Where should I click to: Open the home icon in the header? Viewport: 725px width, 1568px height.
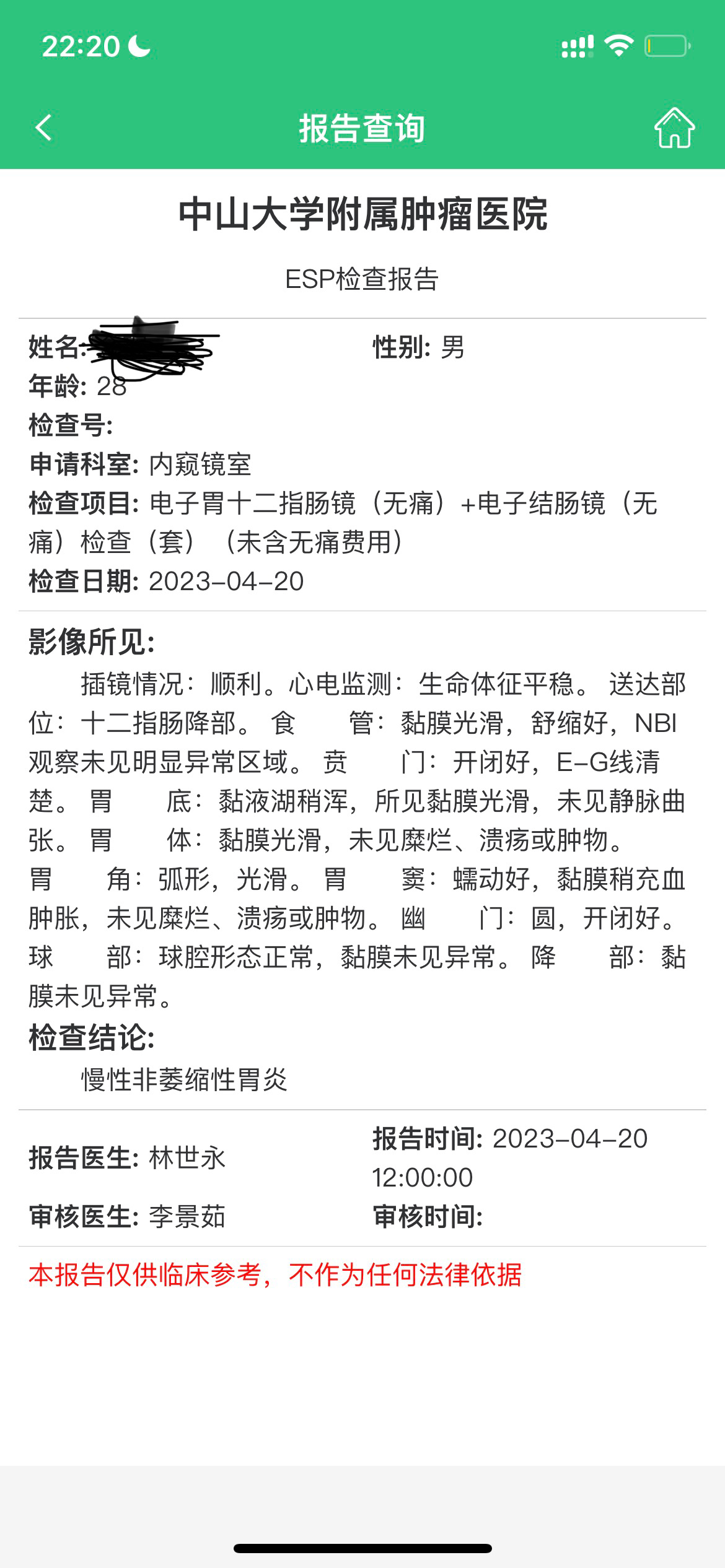[674, 128]
